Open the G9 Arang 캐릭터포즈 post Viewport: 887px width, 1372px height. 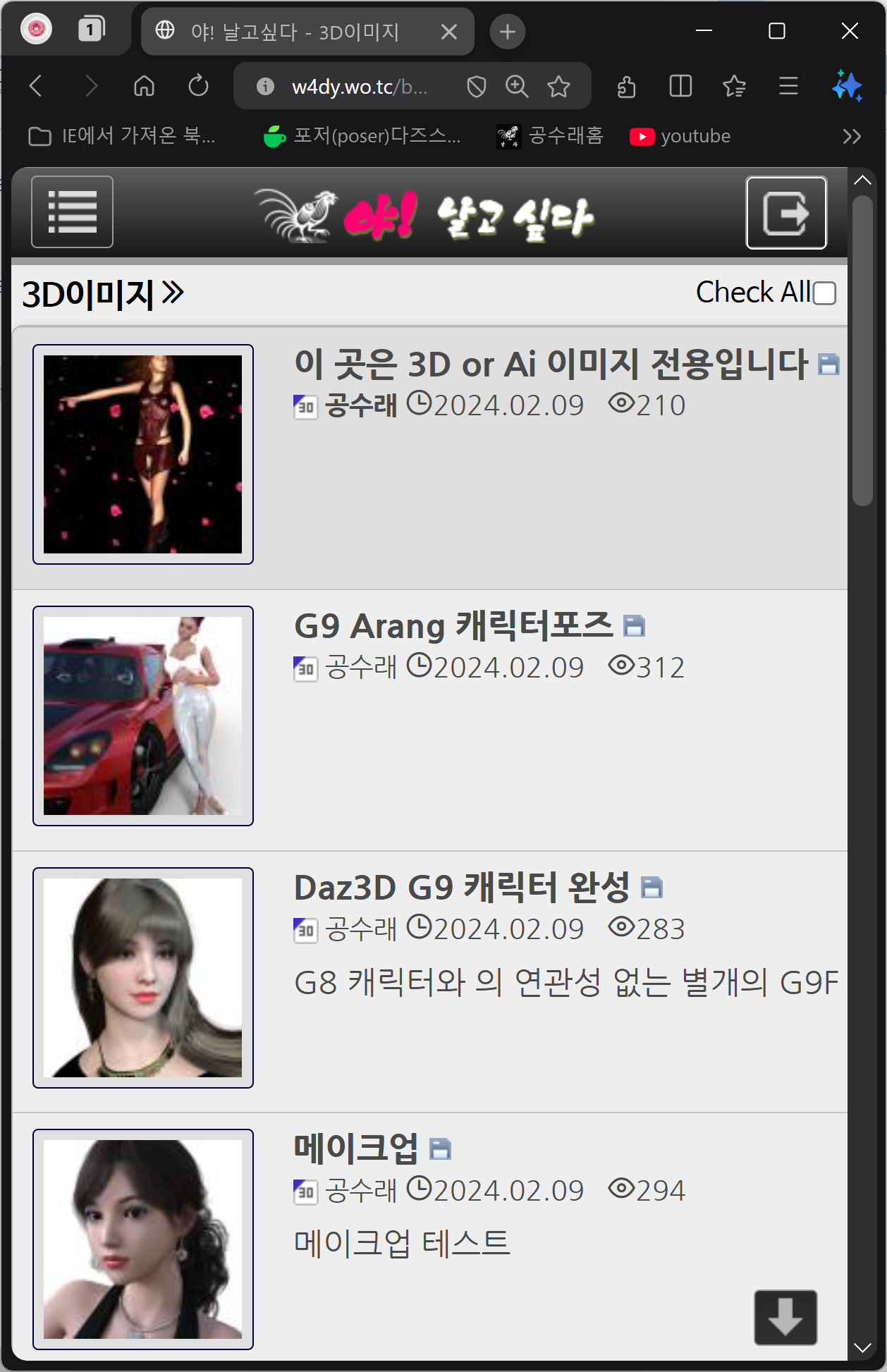453,626
